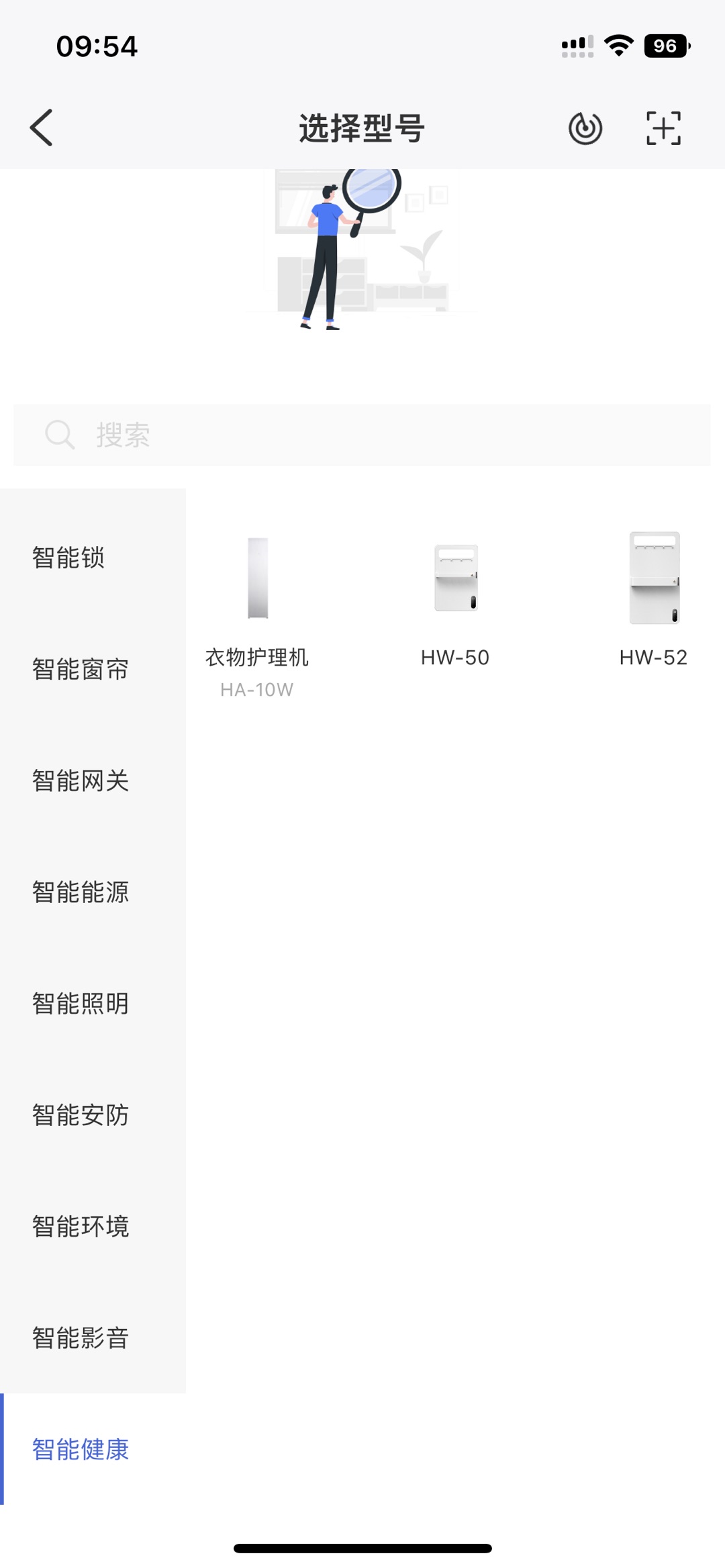Tap the 智能健康 category
This screenshot has height=1568, width=725.
click(93, 1449)
